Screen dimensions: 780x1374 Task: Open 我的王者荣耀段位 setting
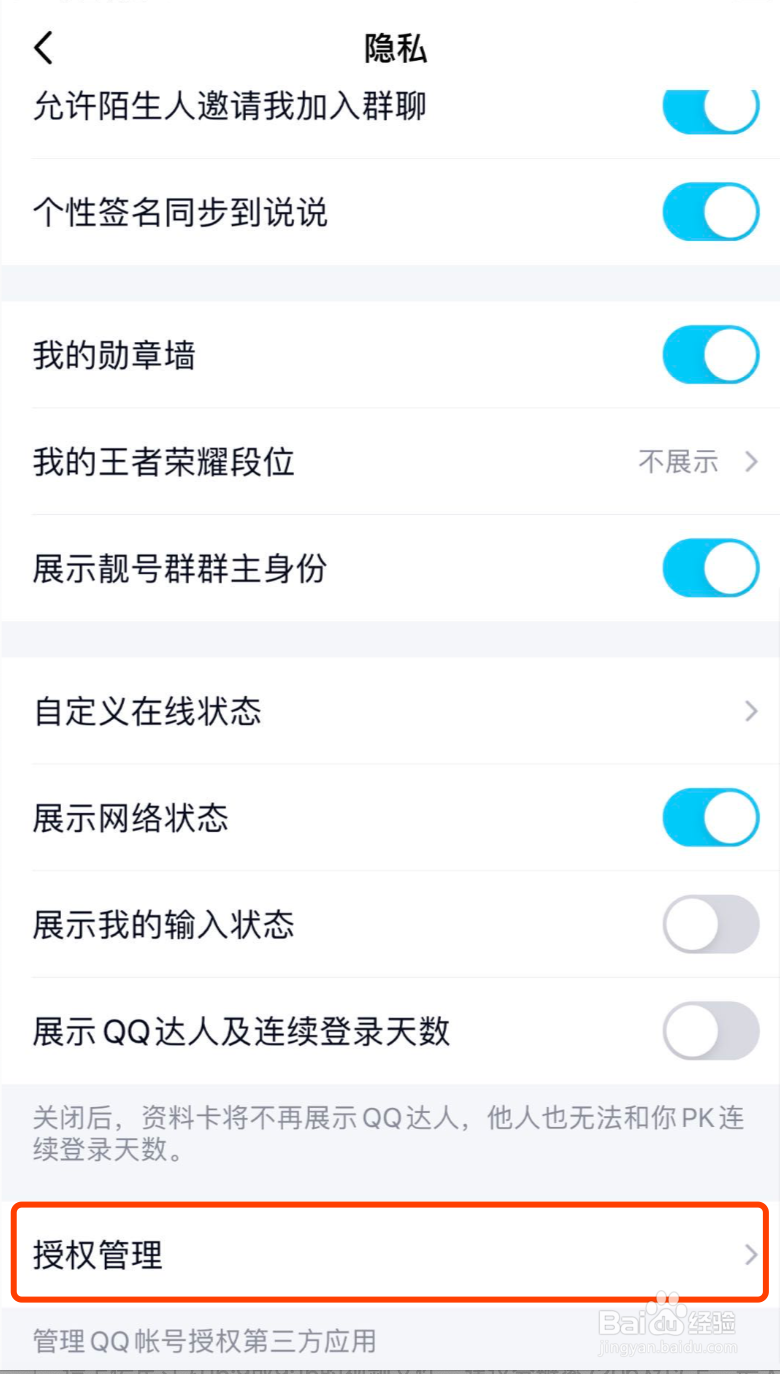(390, 462)
